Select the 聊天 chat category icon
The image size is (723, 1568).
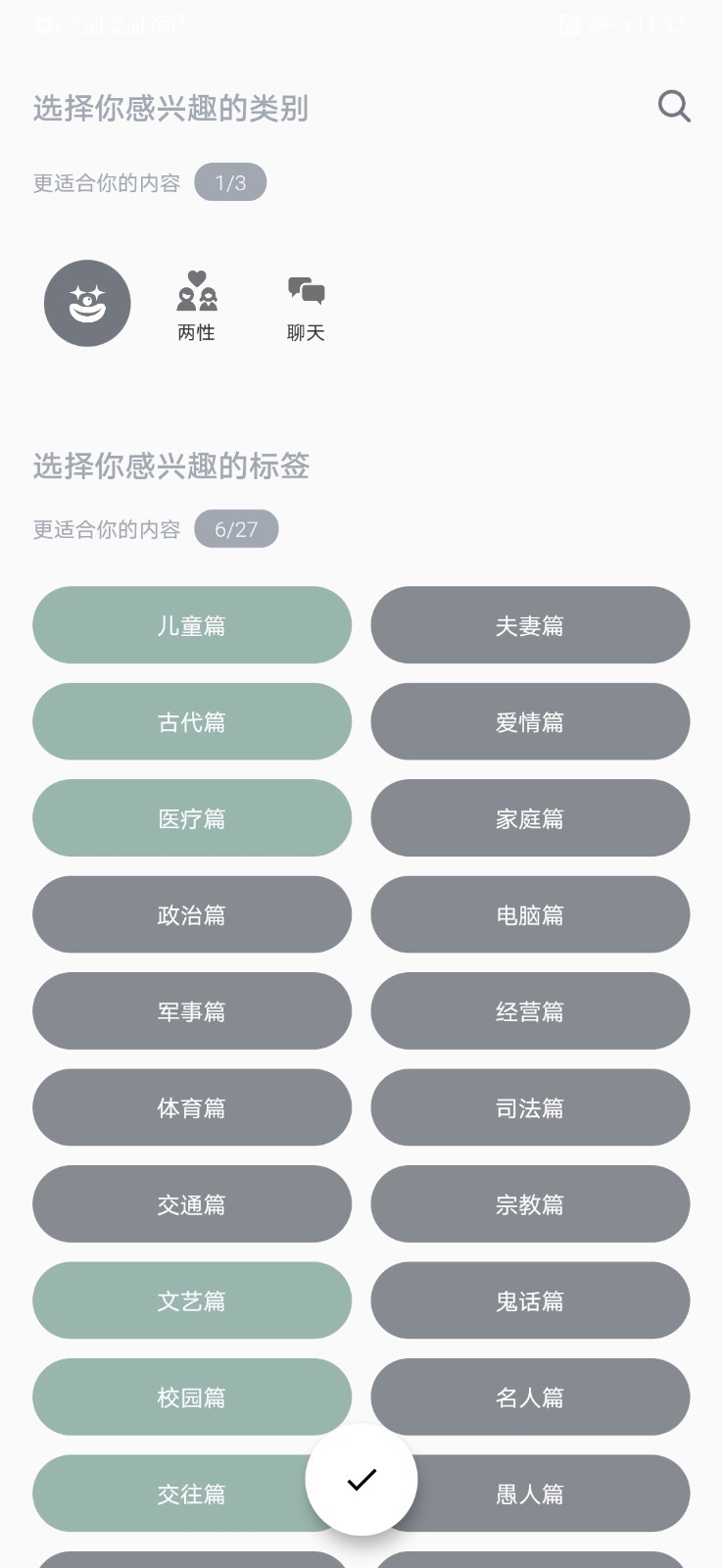coord(306,304)
